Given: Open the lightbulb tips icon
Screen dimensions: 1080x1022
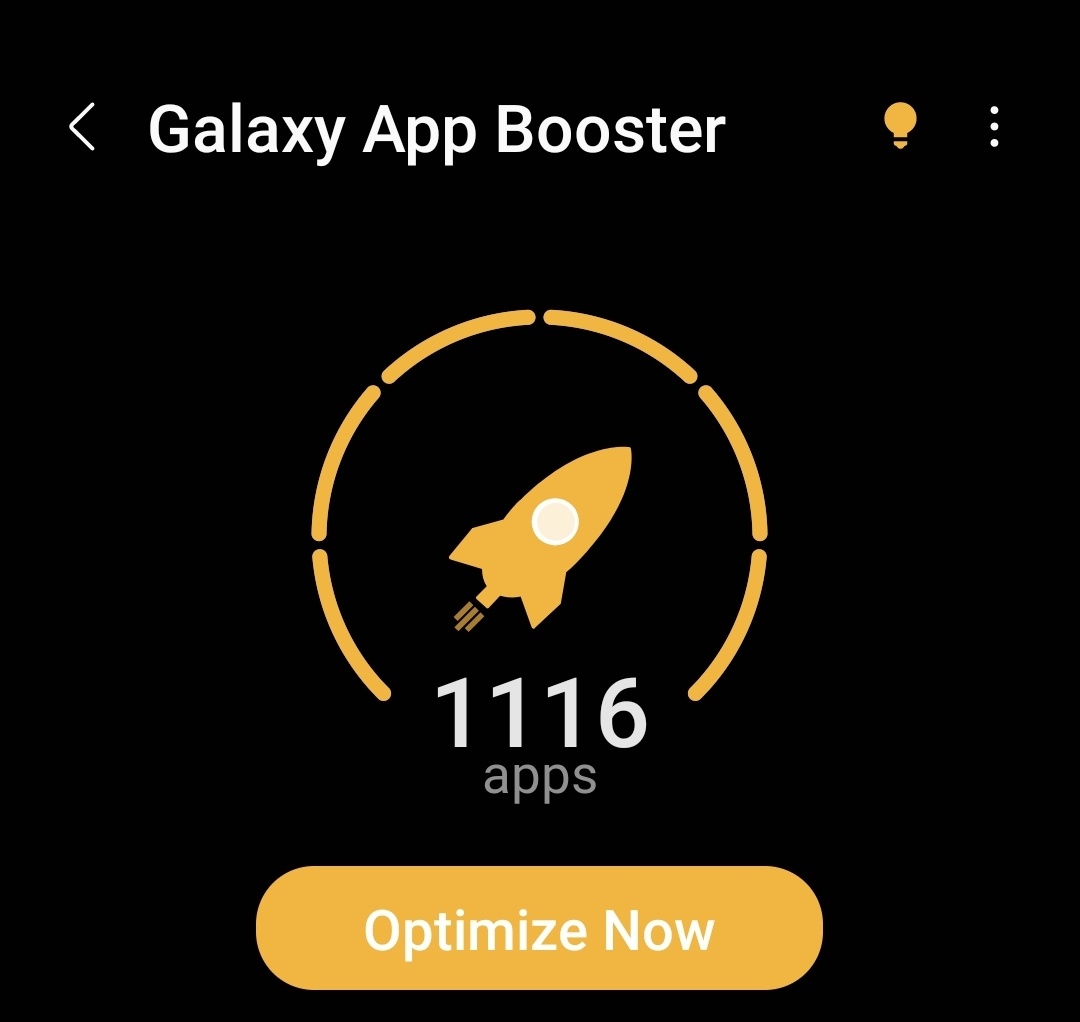Looking at the screenshot, I should click(x=900, y=127).
